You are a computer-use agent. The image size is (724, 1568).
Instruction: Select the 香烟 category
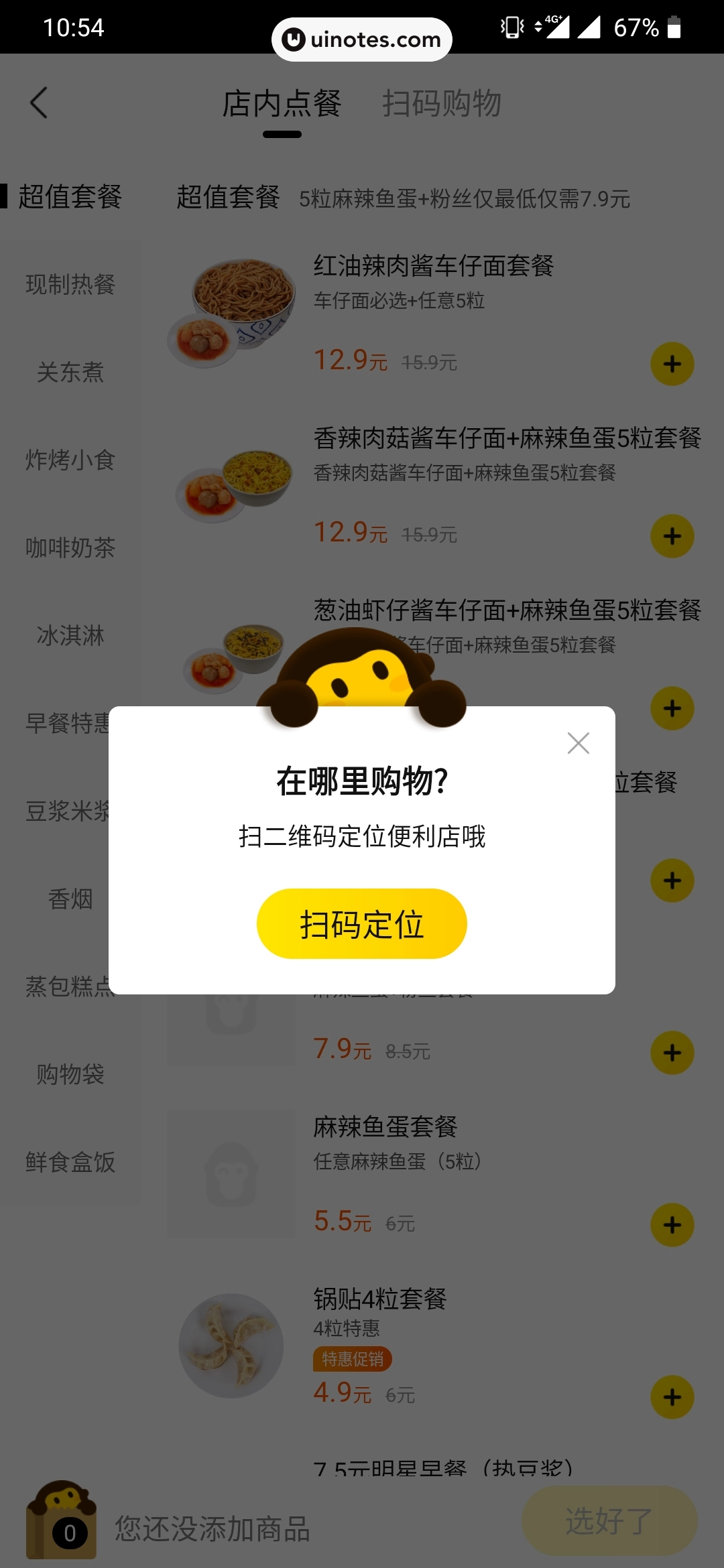pyautogui.click(x=70, y=899)
